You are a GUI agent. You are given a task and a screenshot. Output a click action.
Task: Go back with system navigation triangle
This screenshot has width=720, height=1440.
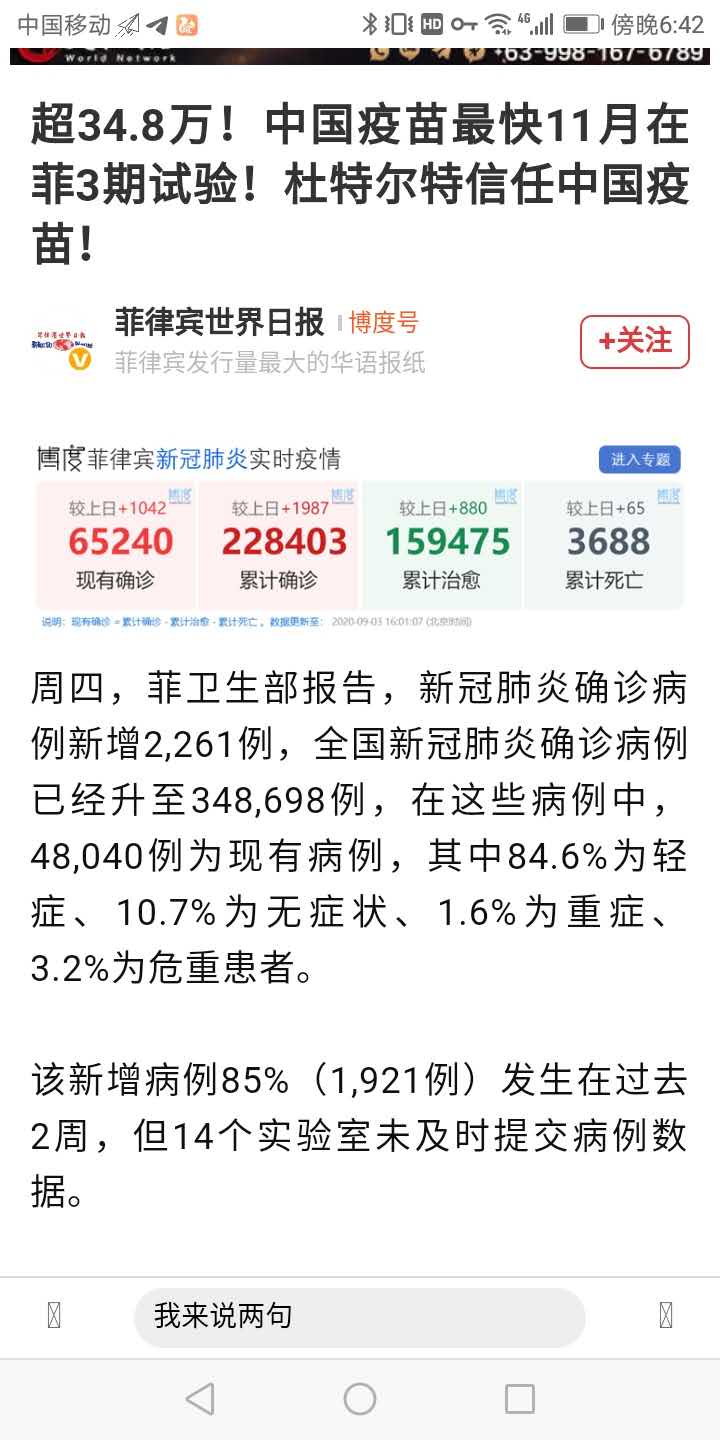click(200, 1399)
